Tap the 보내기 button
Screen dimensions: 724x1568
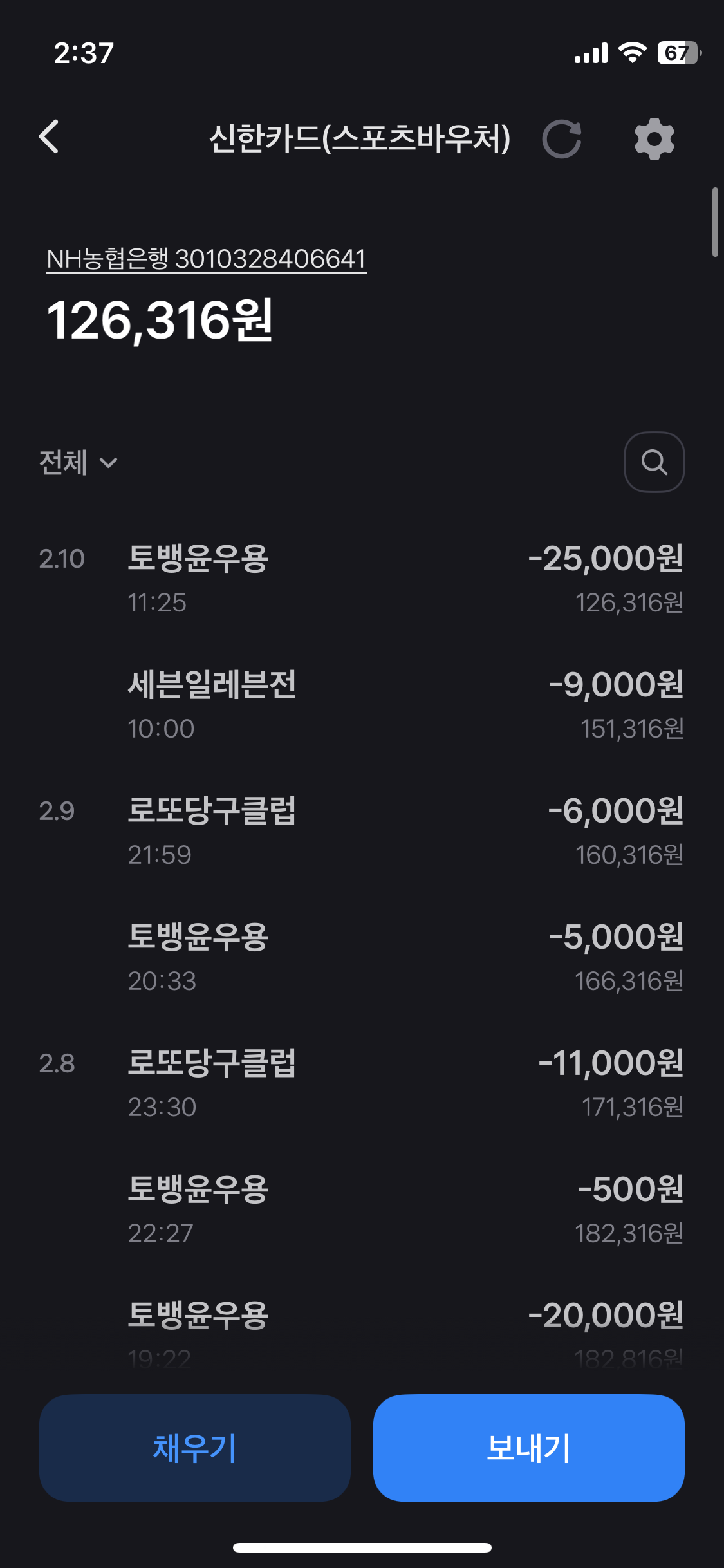click(528, 1448)
